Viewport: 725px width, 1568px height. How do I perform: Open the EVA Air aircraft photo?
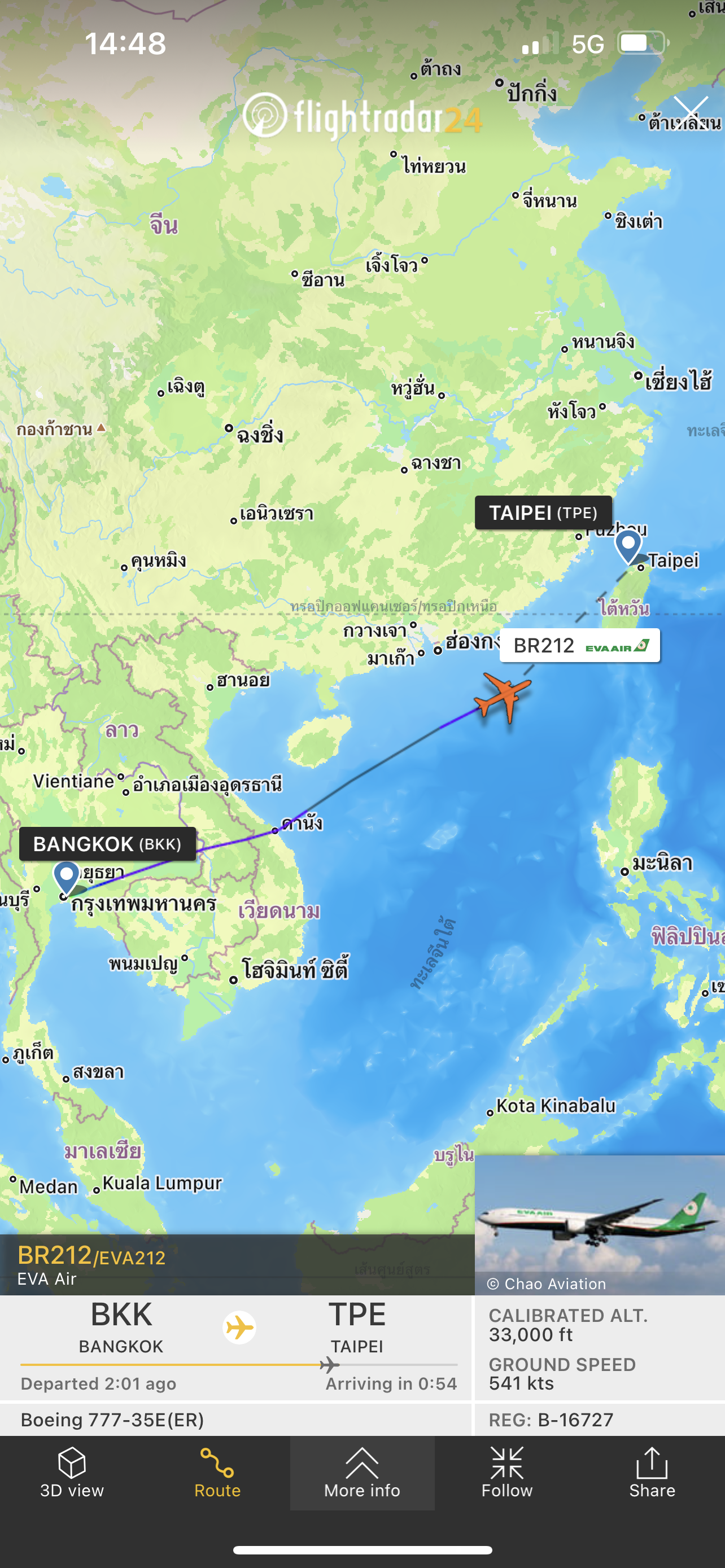(600, 1225)
